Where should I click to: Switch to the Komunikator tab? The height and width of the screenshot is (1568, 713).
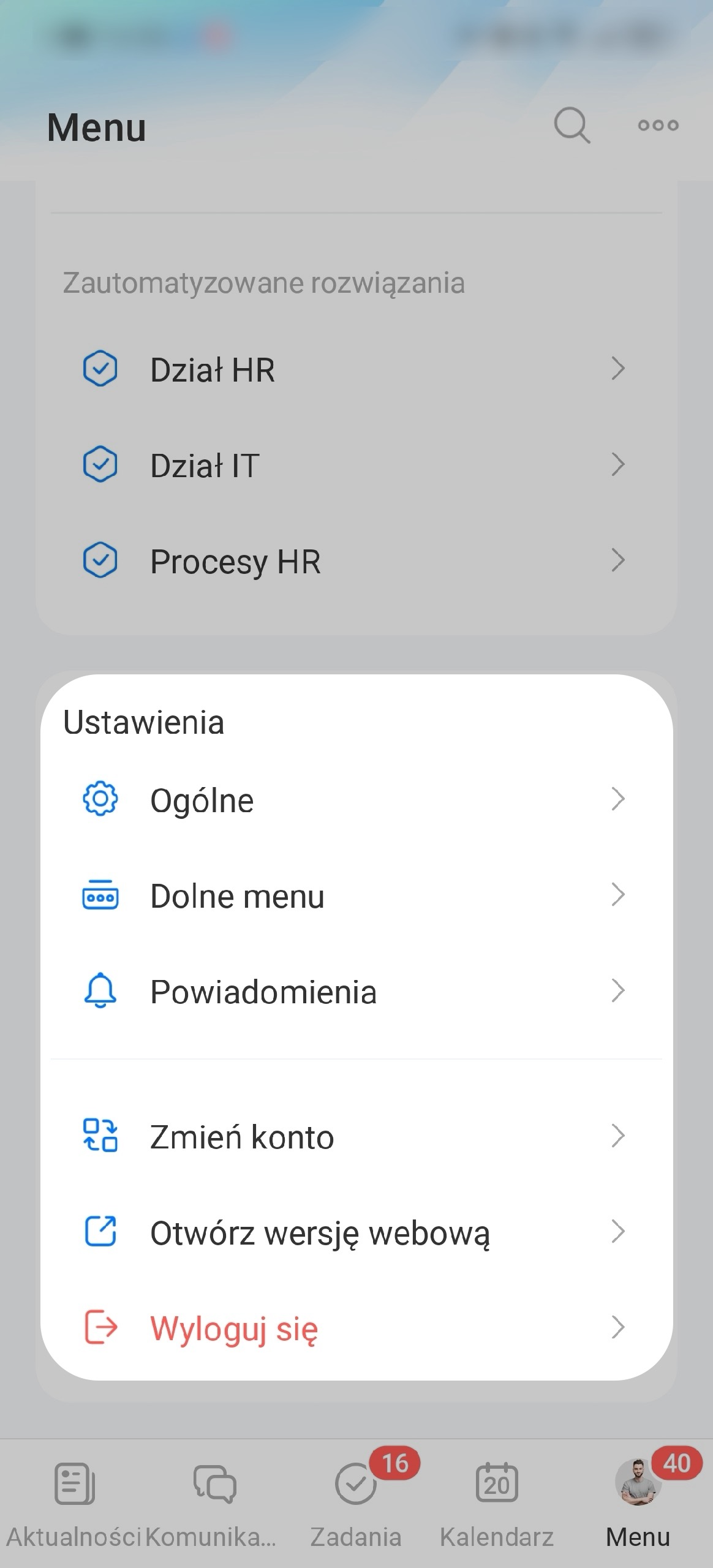tap(214, 1501)
